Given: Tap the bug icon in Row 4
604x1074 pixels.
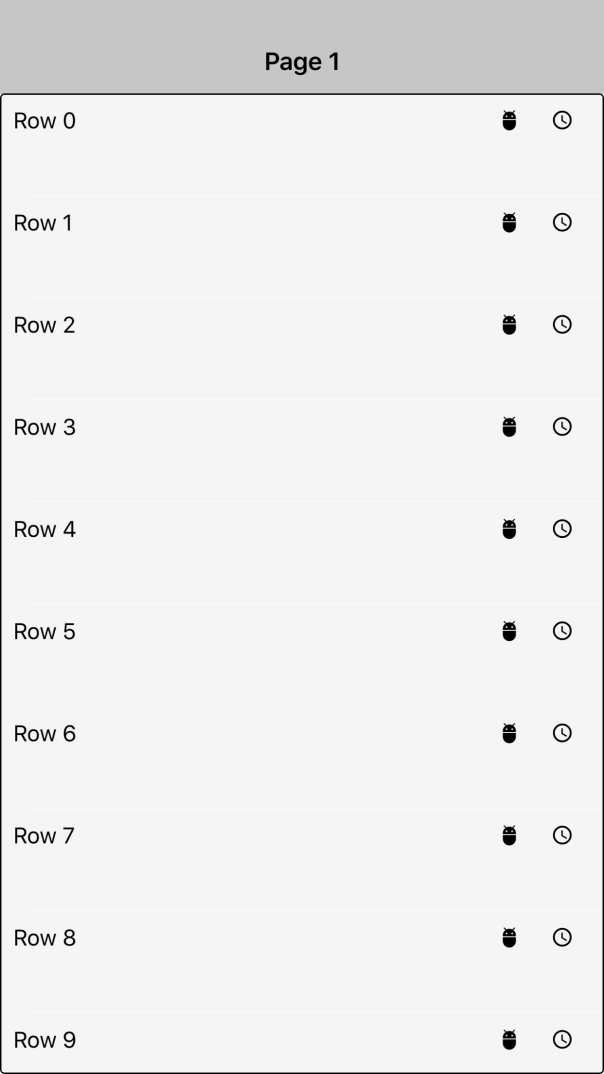Looking at the screenshot, I should pos(509,529).
